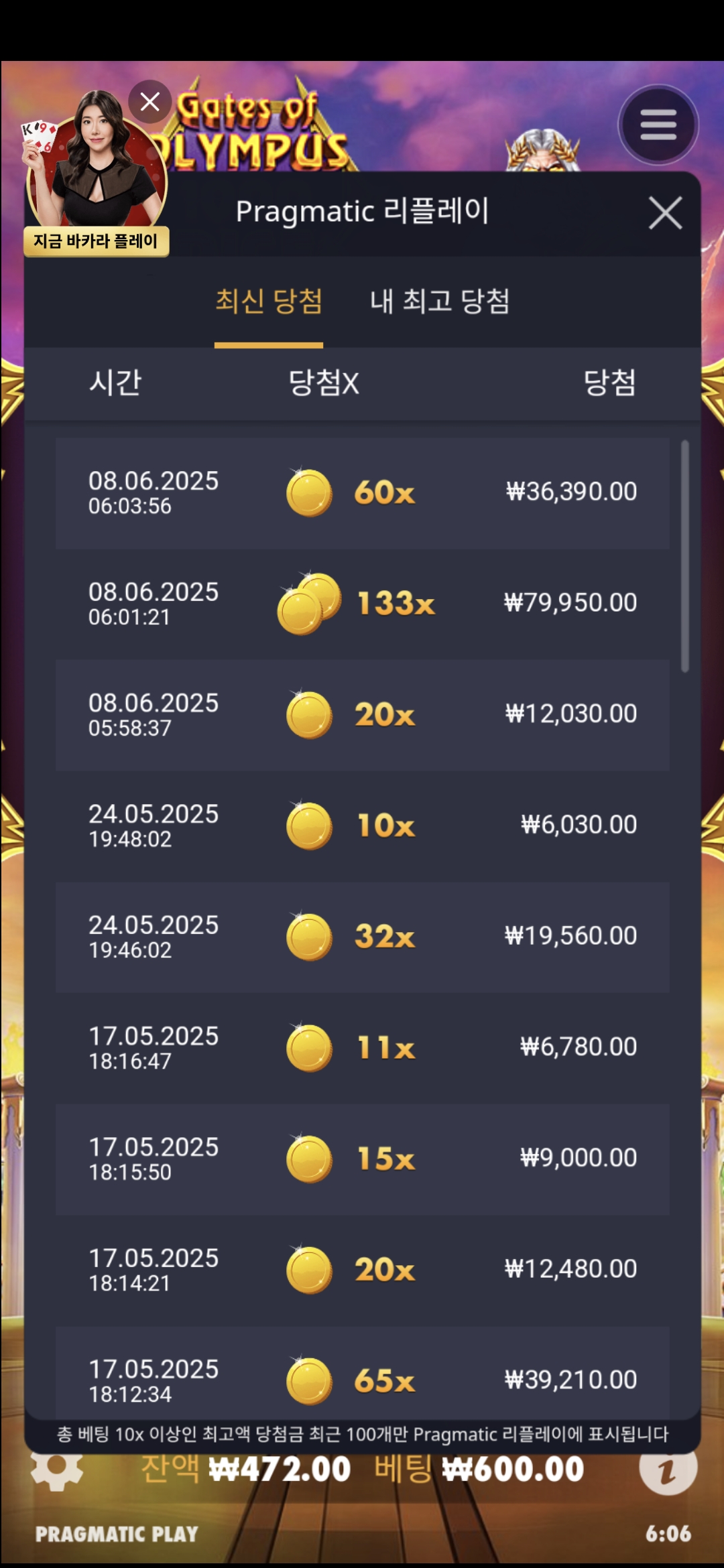Open the 지금 바카라 플레이 banner
This screenshot has width=724, height=1568.
tap(96, 241)
